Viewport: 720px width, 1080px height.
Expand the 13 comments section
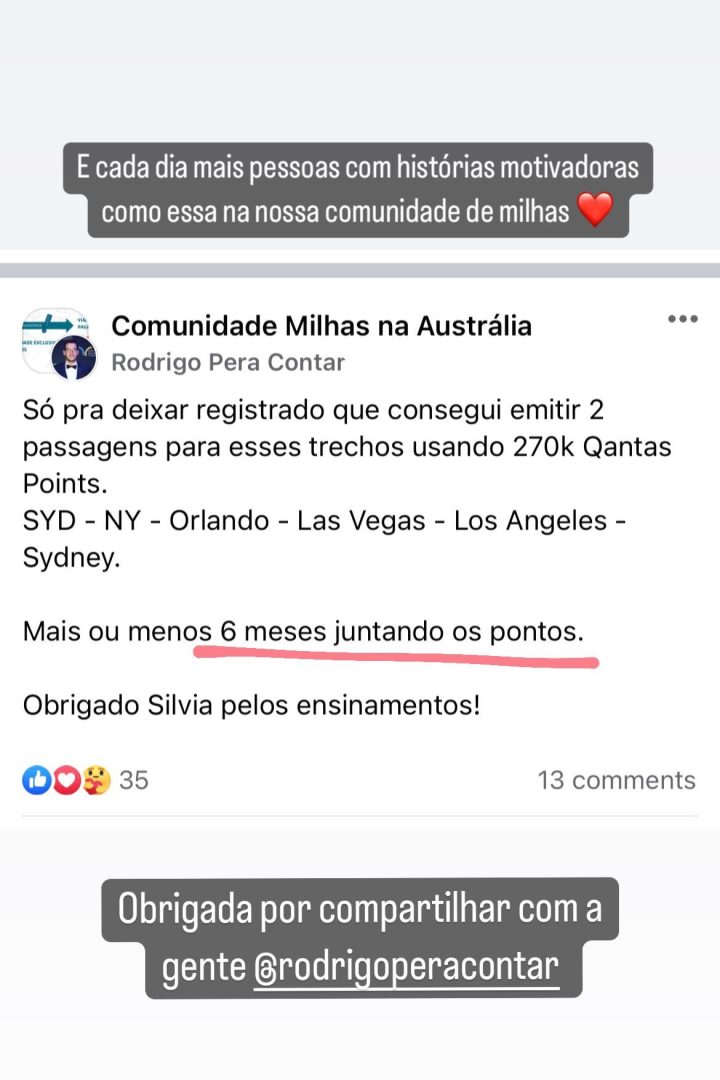[x=618, y=781]
